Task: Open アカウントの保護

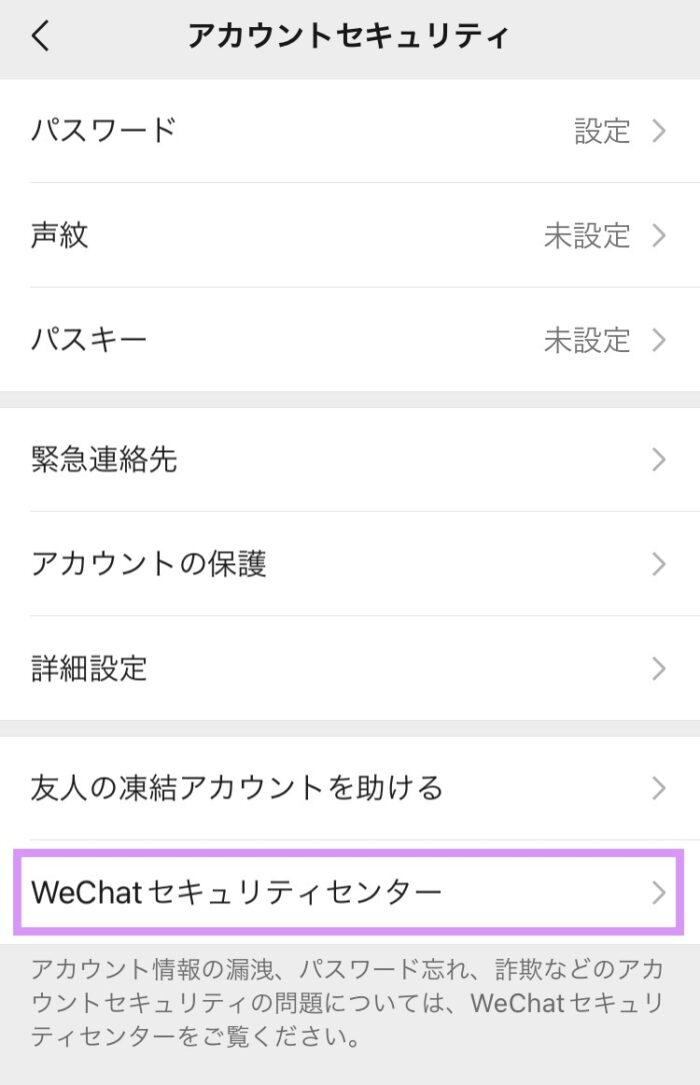Action: pyautogui.click(x=349, y=564)
